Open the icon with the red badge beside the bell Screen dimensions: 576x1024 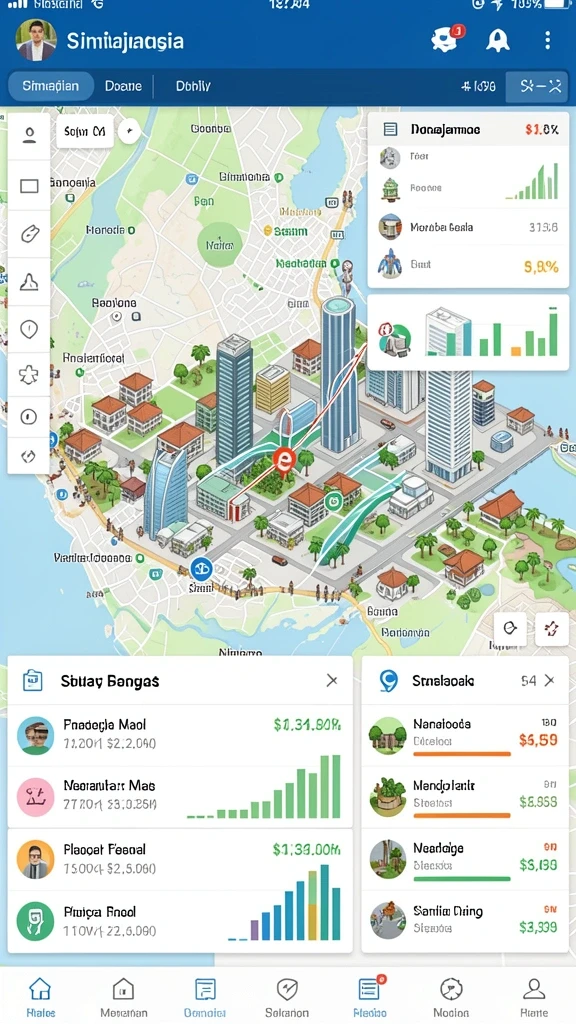[447, 39]
